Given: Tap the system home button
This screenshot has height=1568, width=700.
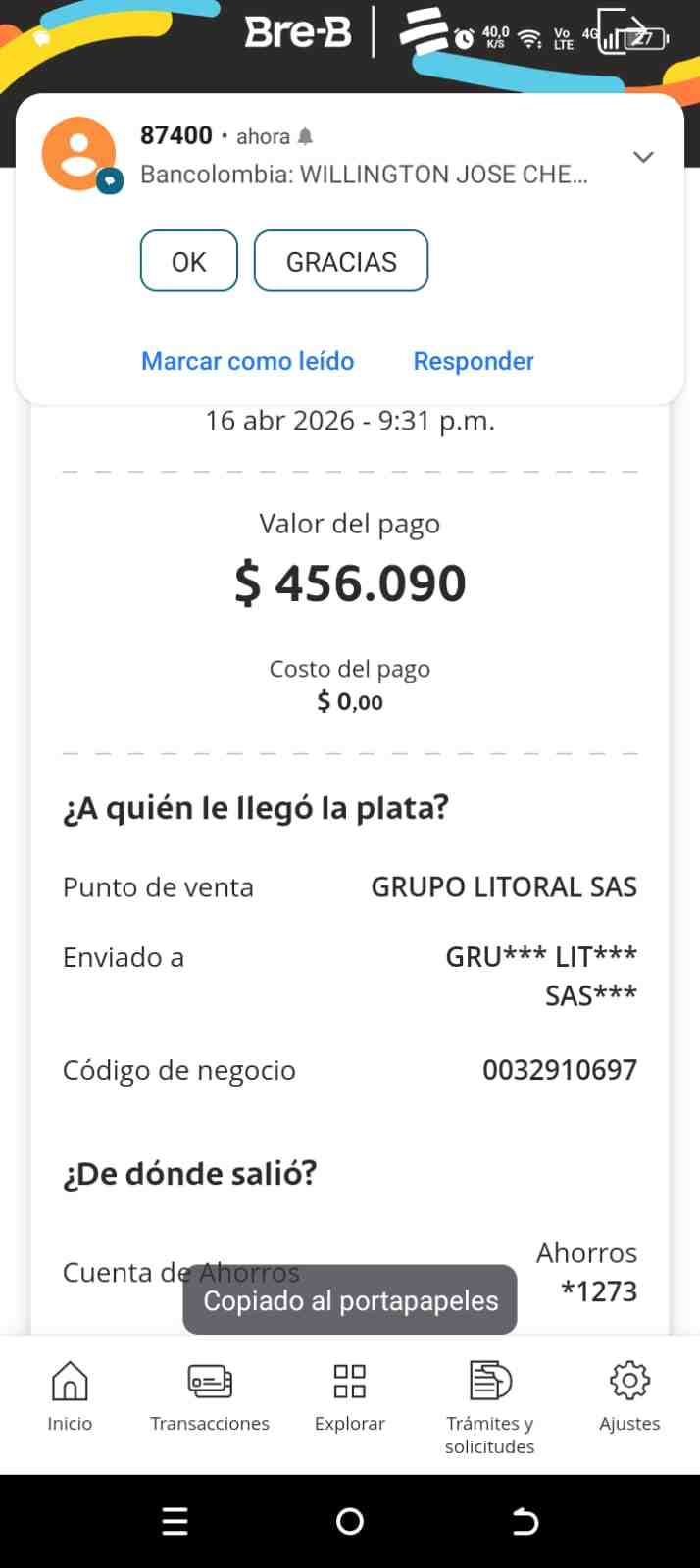Looking at the screenshot, I should click(350, 1521).
